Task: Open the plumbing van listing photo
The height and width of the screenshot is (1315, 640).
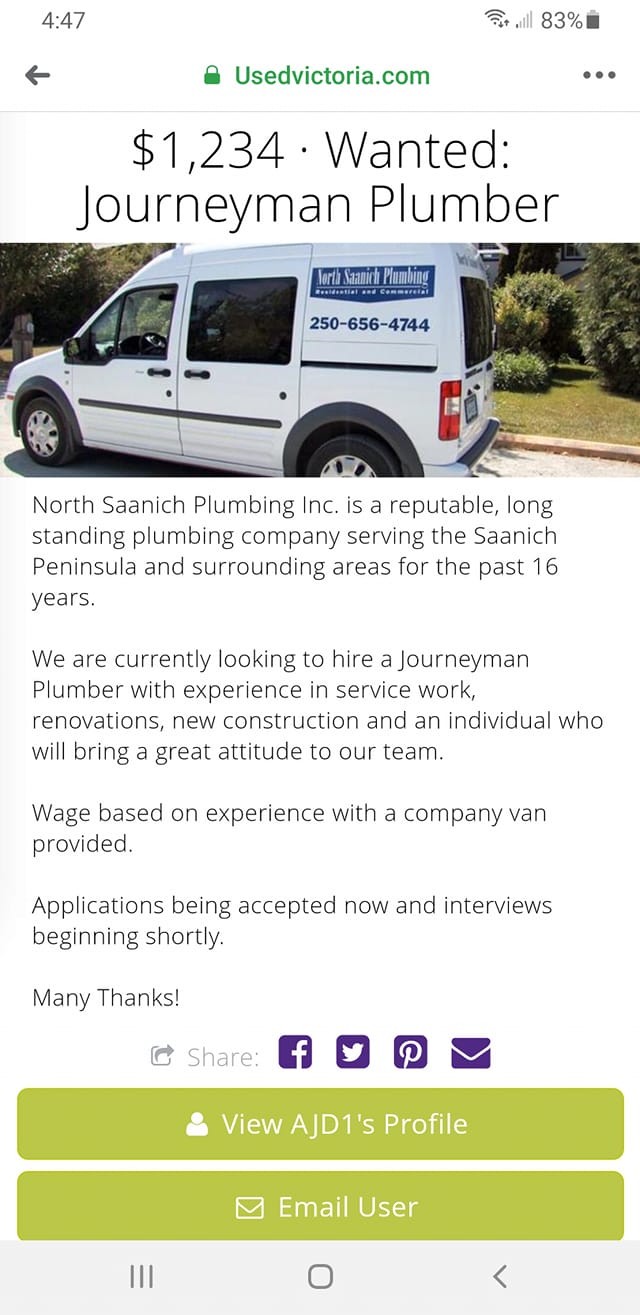Action: point(320,359)
